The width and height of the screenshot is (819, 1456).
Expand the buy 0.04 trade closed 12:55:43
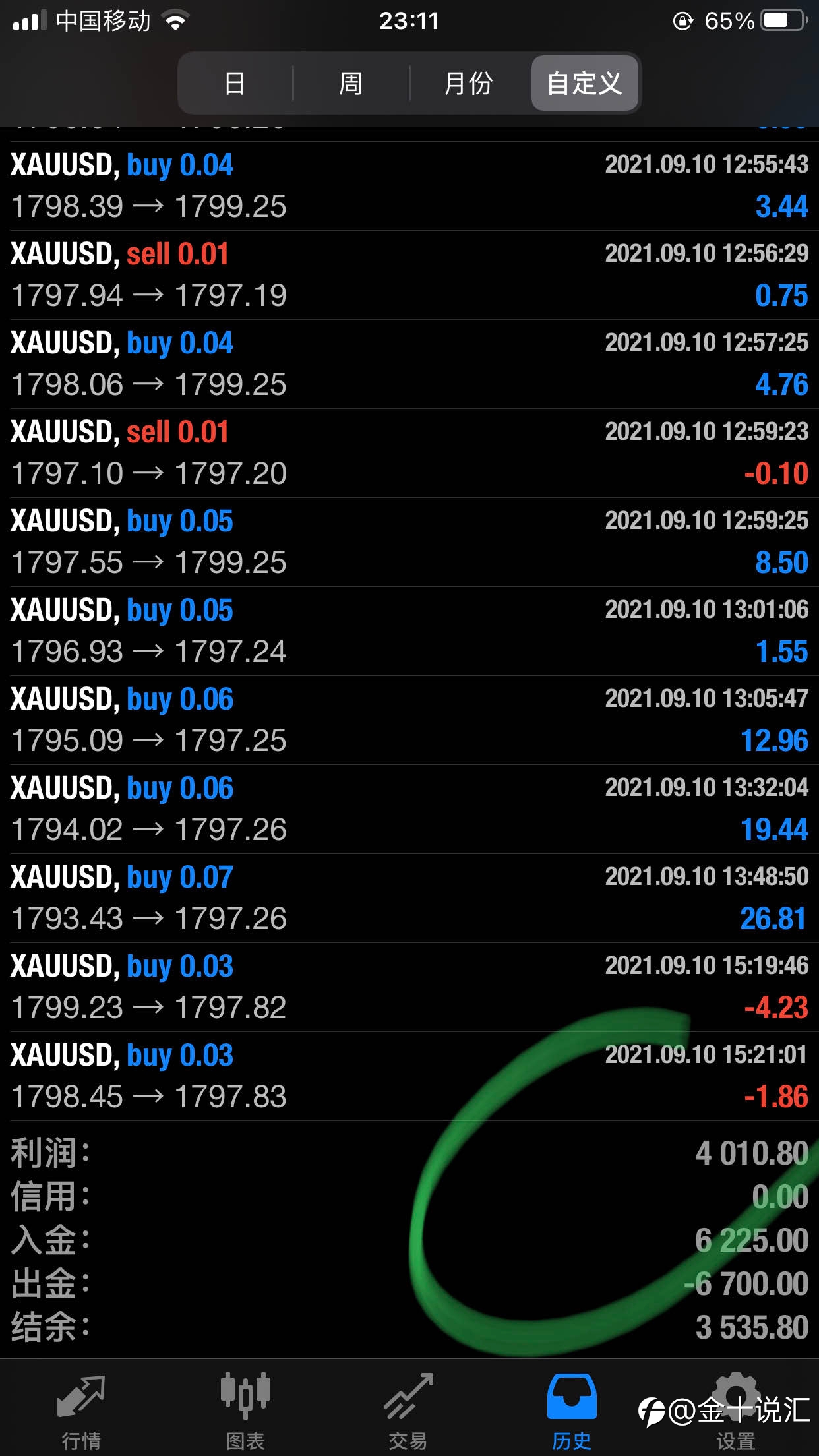(409, 186)
